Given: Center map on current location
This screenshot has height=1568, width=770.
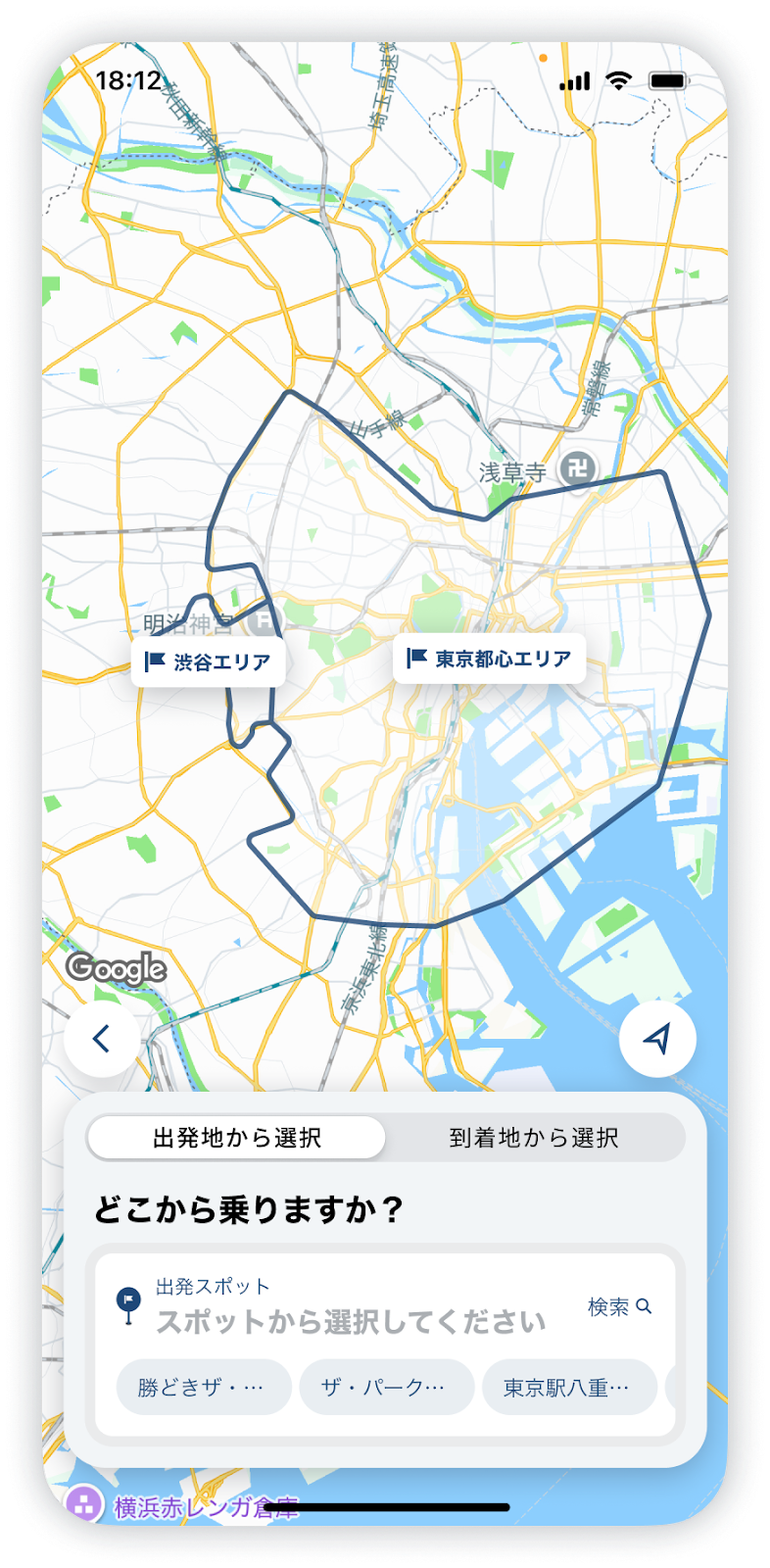Looking at the screenshot, I should coord(657,1039).
